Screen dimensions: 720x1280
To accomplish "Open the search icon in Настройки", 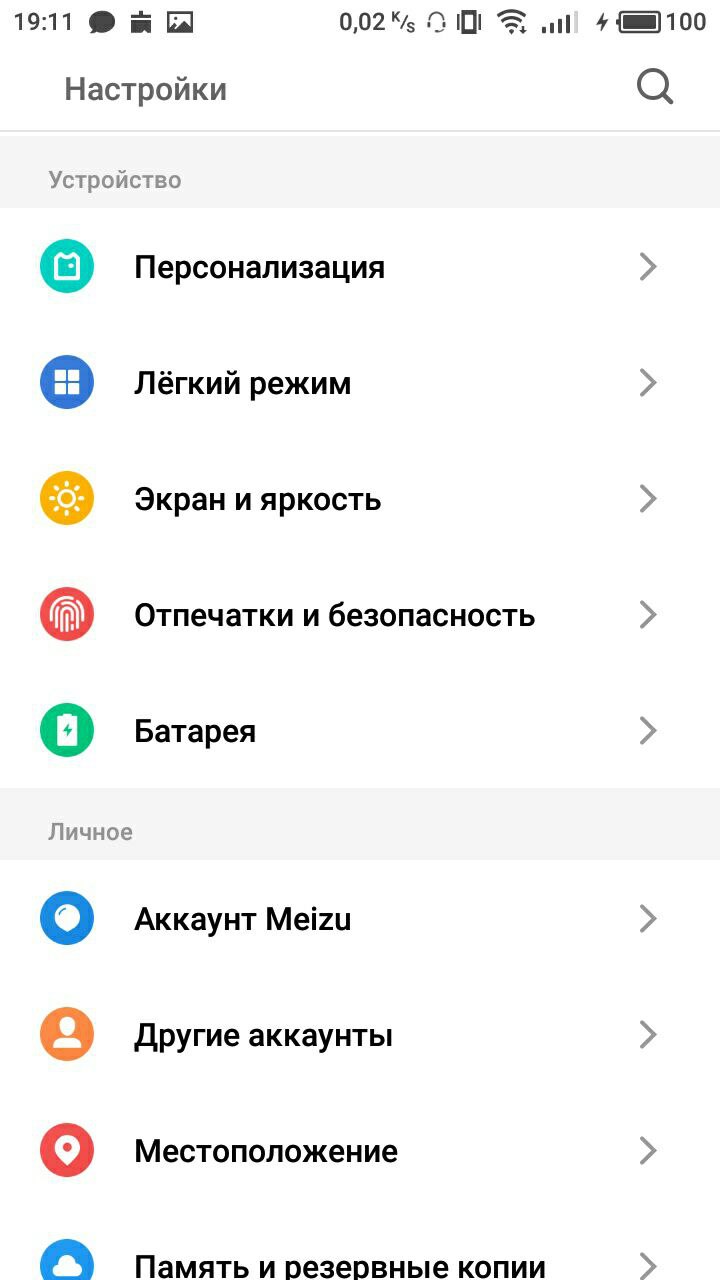I will (x=655, y=88).
